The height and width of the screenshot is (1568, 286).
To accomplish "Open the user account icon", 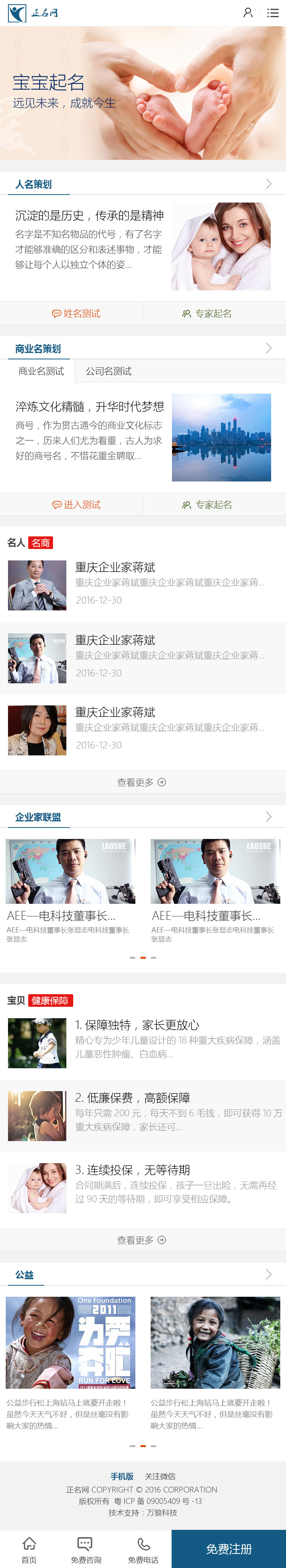I will tap(247, 13).
